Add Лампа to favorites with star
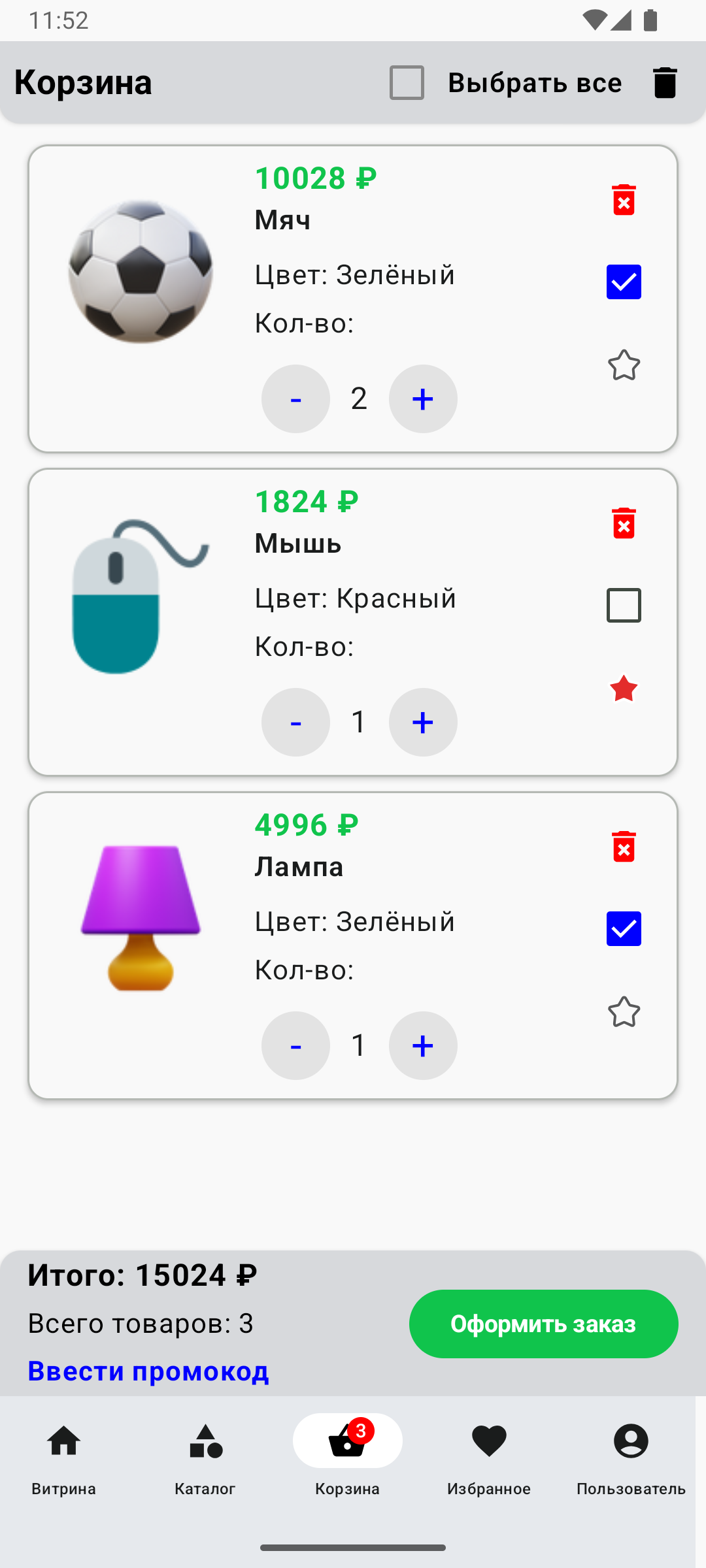The image size is (706, 1568). pos(624,1012)
